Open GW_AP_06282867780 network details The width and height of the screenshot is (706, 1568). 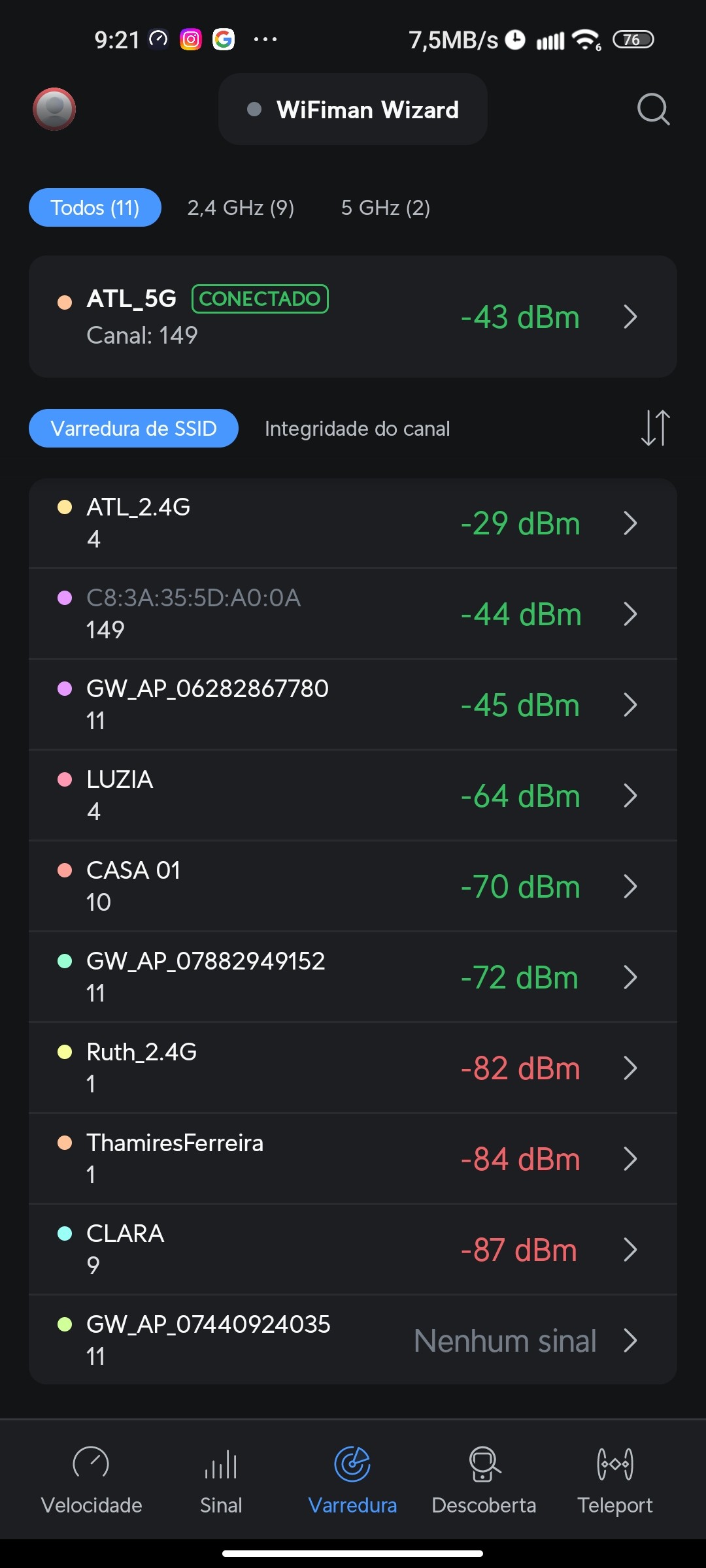353,705
